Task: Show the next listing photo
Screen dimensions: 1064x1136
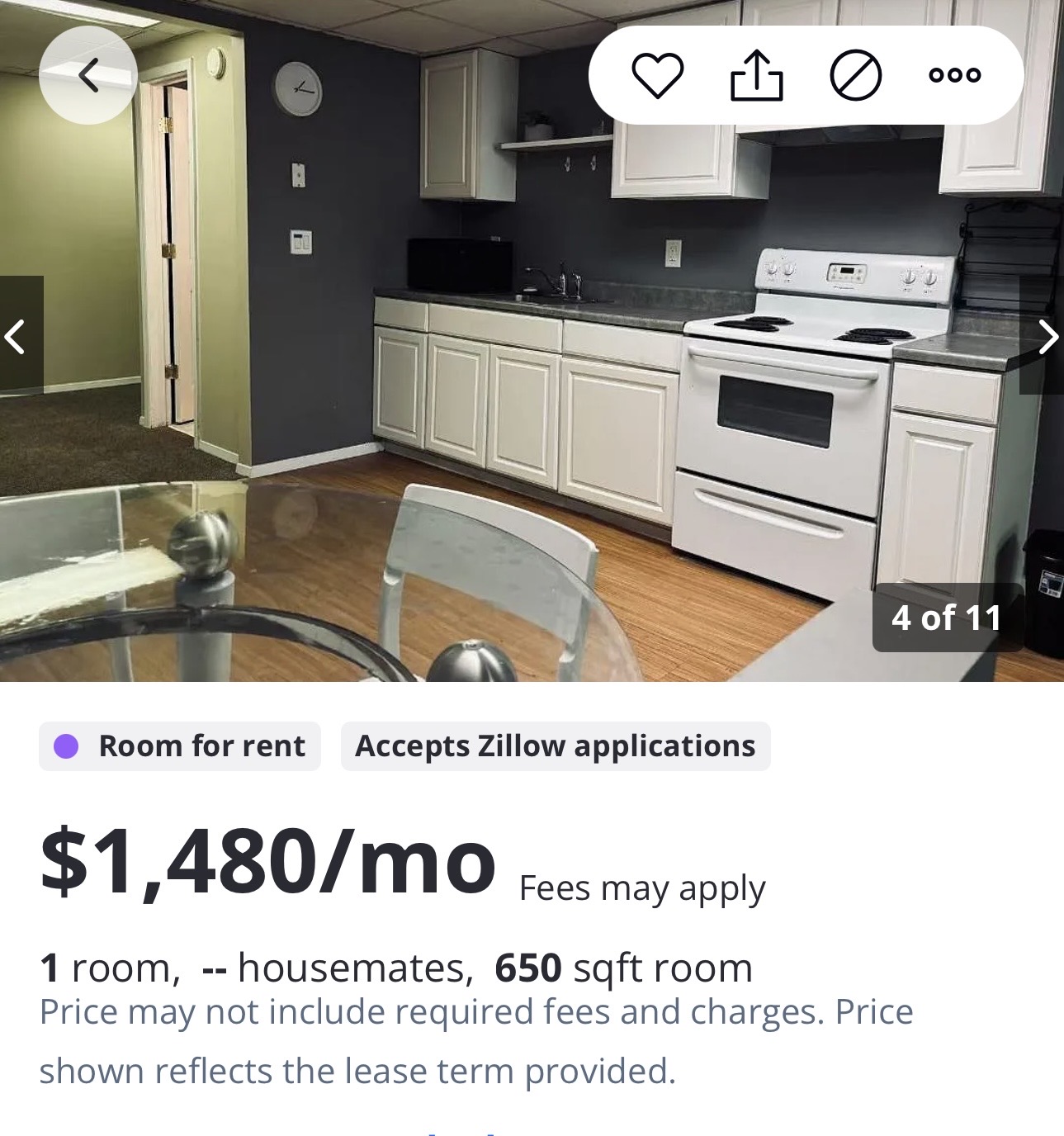Action: pyautogui.click(x=1045, y=335)
